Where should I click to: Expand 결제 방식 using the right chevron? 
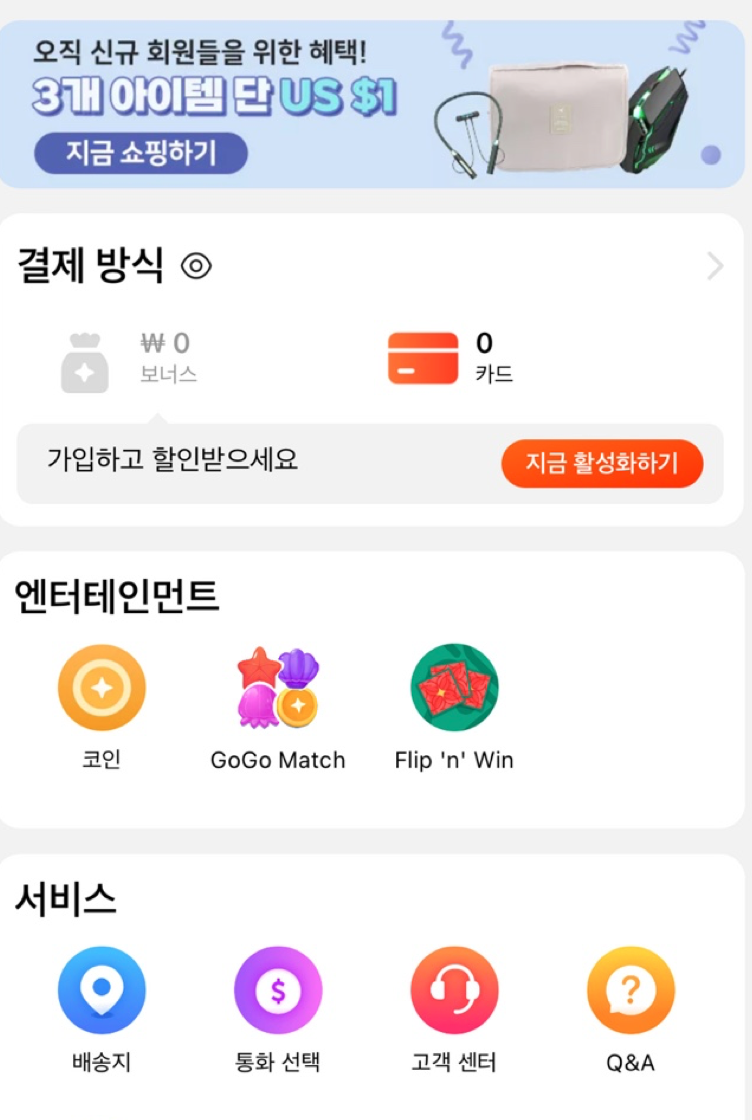[714, 266]
